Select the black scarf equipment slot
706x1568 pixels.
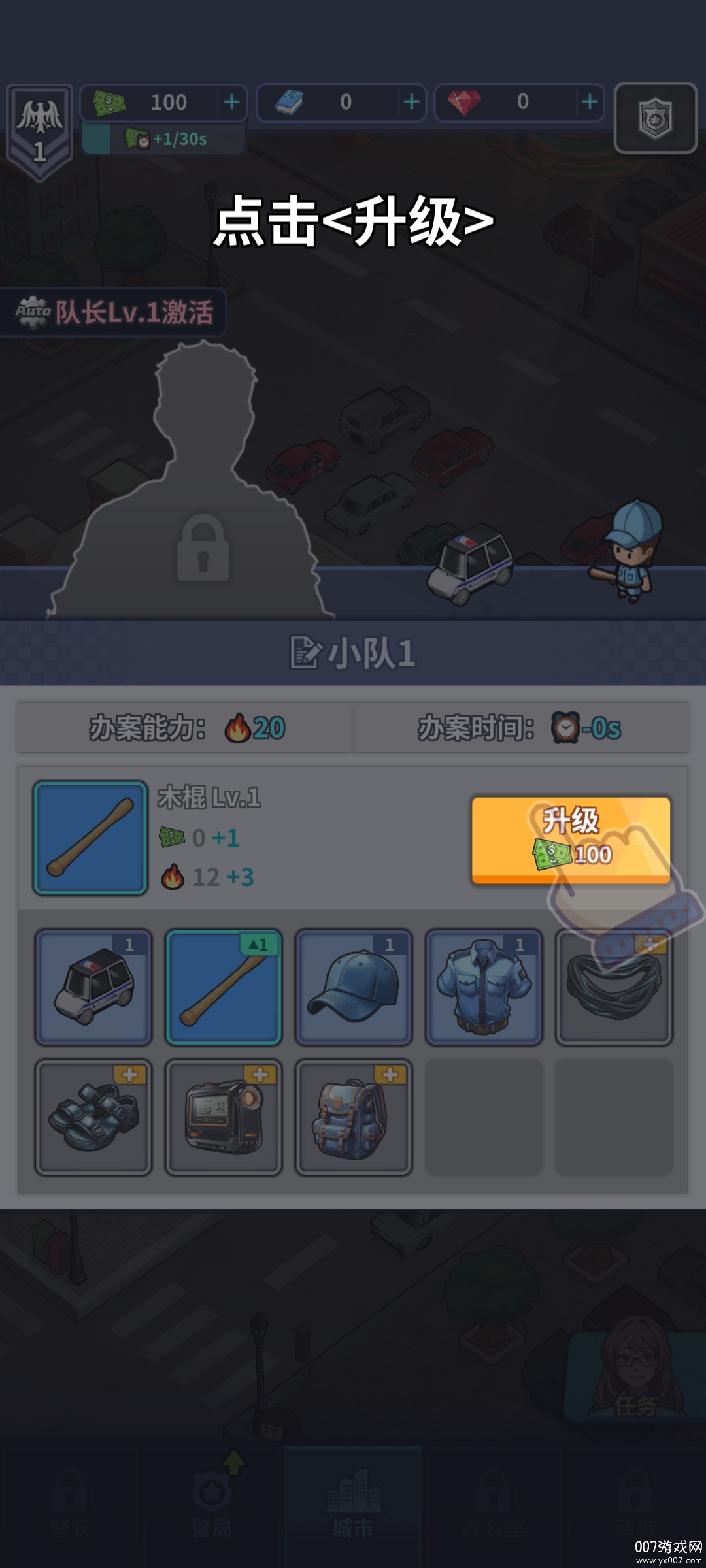point(614,987)
